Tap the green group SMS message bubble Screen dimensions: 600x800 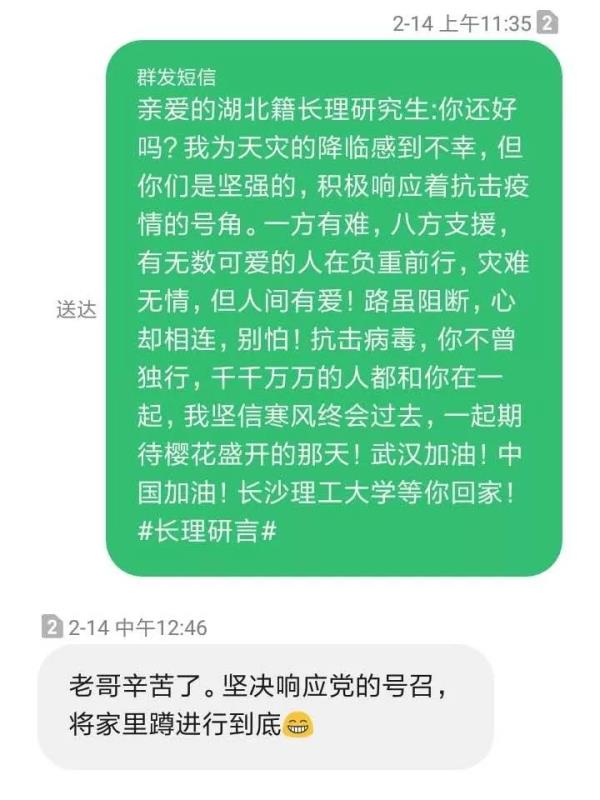pyautogui.click(x=333, y=308)
